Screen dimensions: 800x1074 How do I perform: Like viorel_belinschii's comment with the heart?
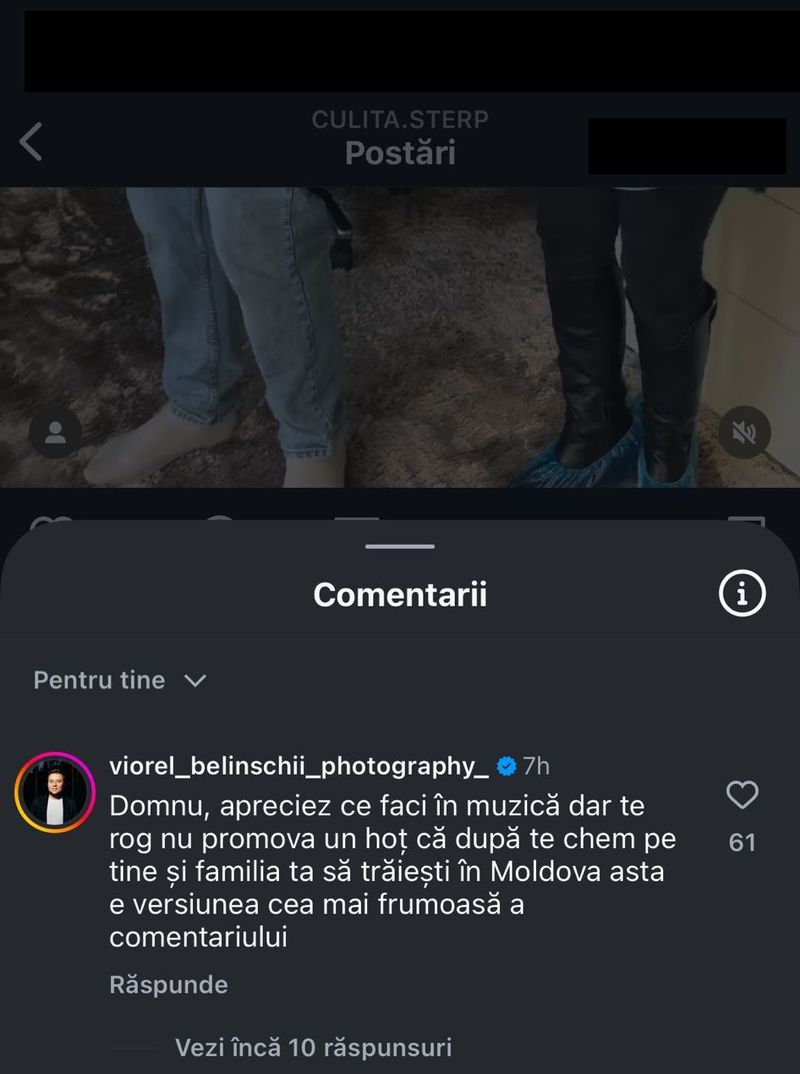click(740, 795)
